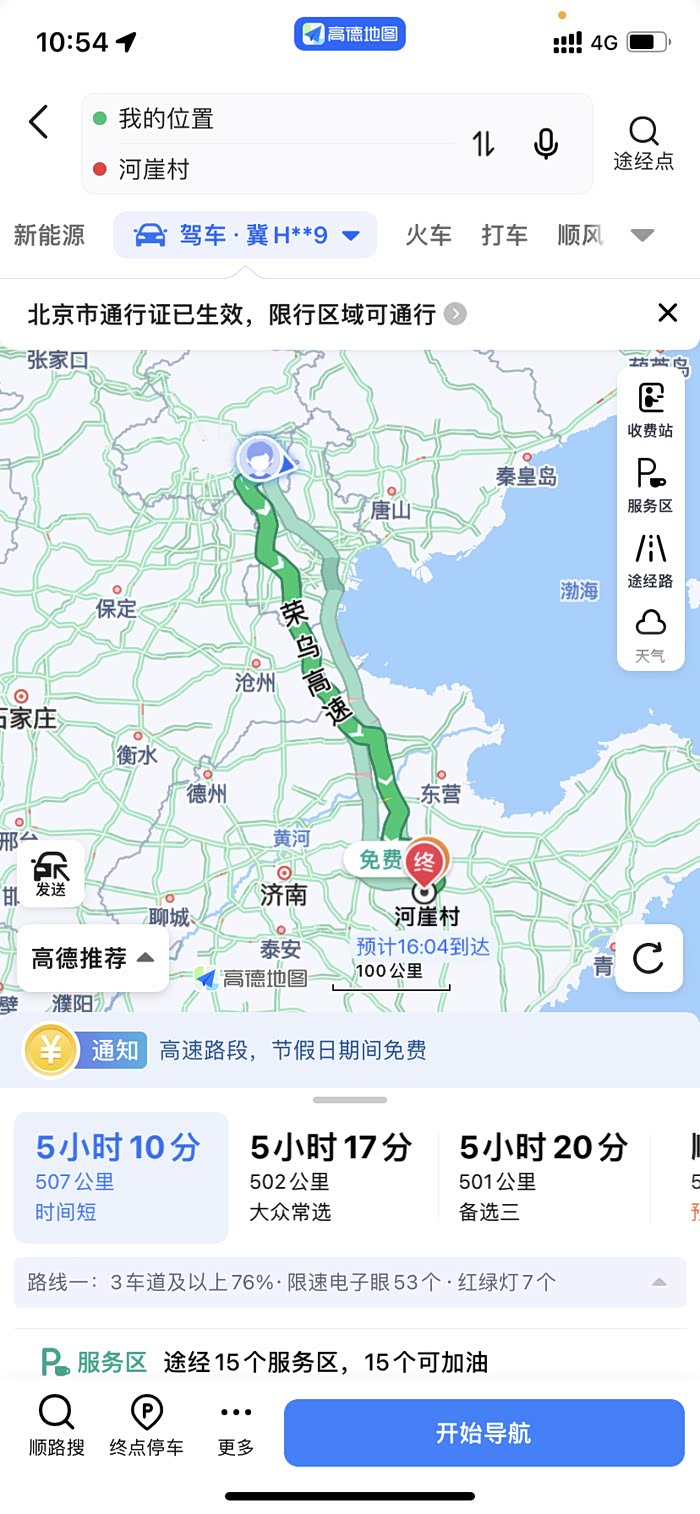The height and width of the screenshot is (1514, 700).
Task: Activate voice input microphone
Action: tap(546, 144)
